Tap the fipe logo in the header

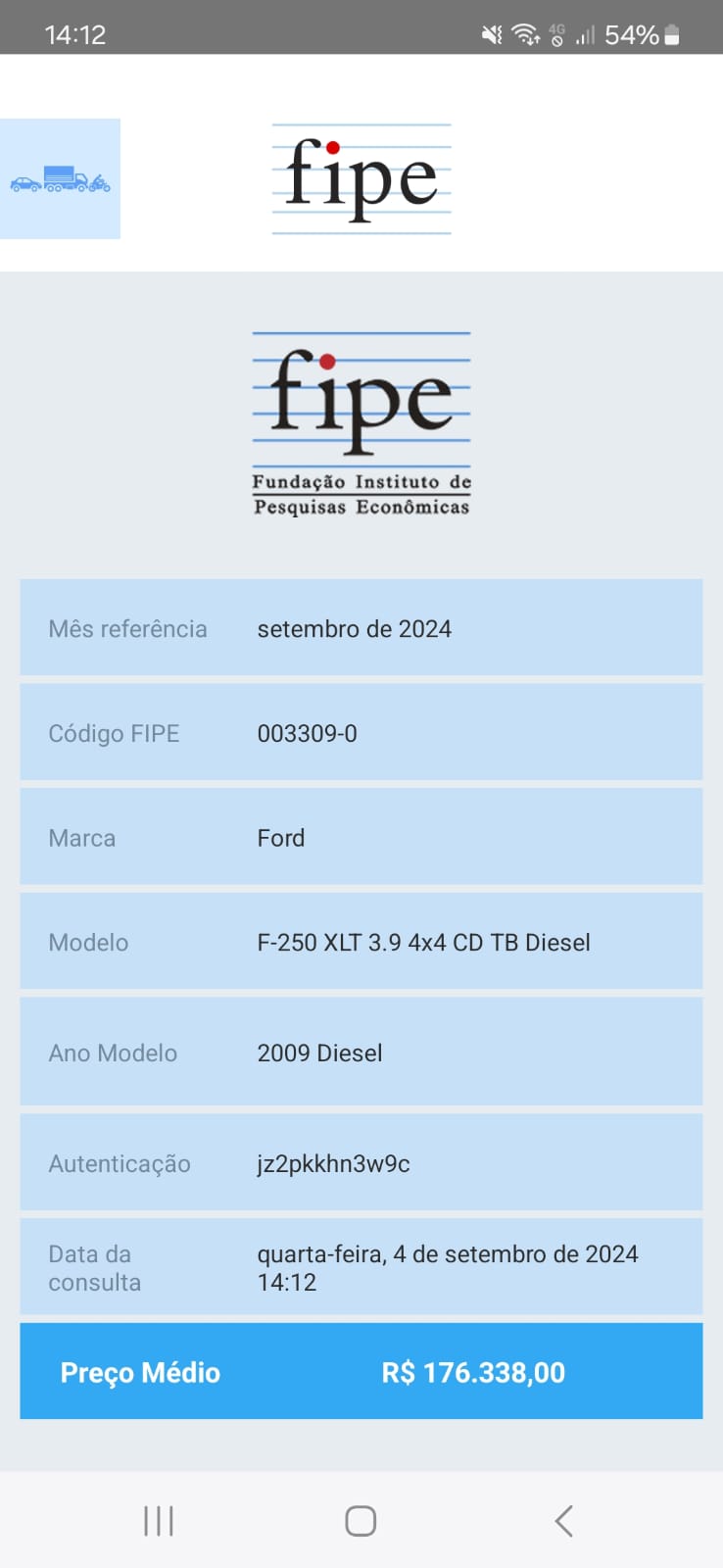click(x=361, y=178)
